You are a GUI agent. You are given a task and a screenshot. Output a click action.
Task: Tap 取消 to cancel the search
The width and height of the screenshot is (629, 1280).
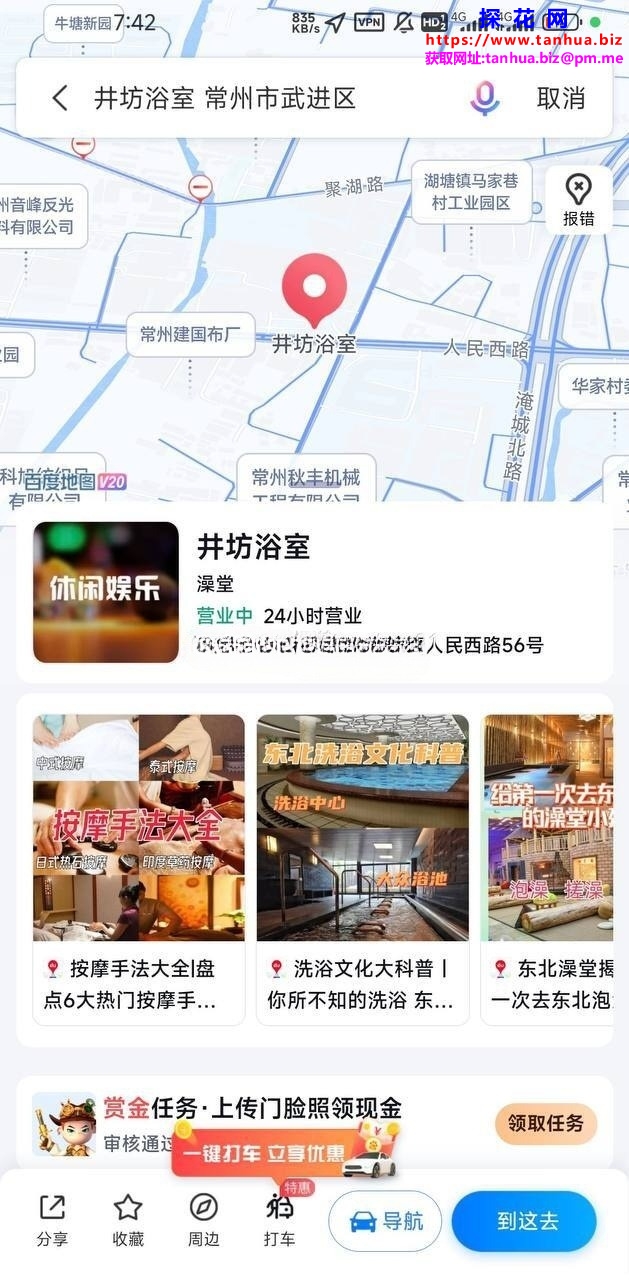click(560, 98)
